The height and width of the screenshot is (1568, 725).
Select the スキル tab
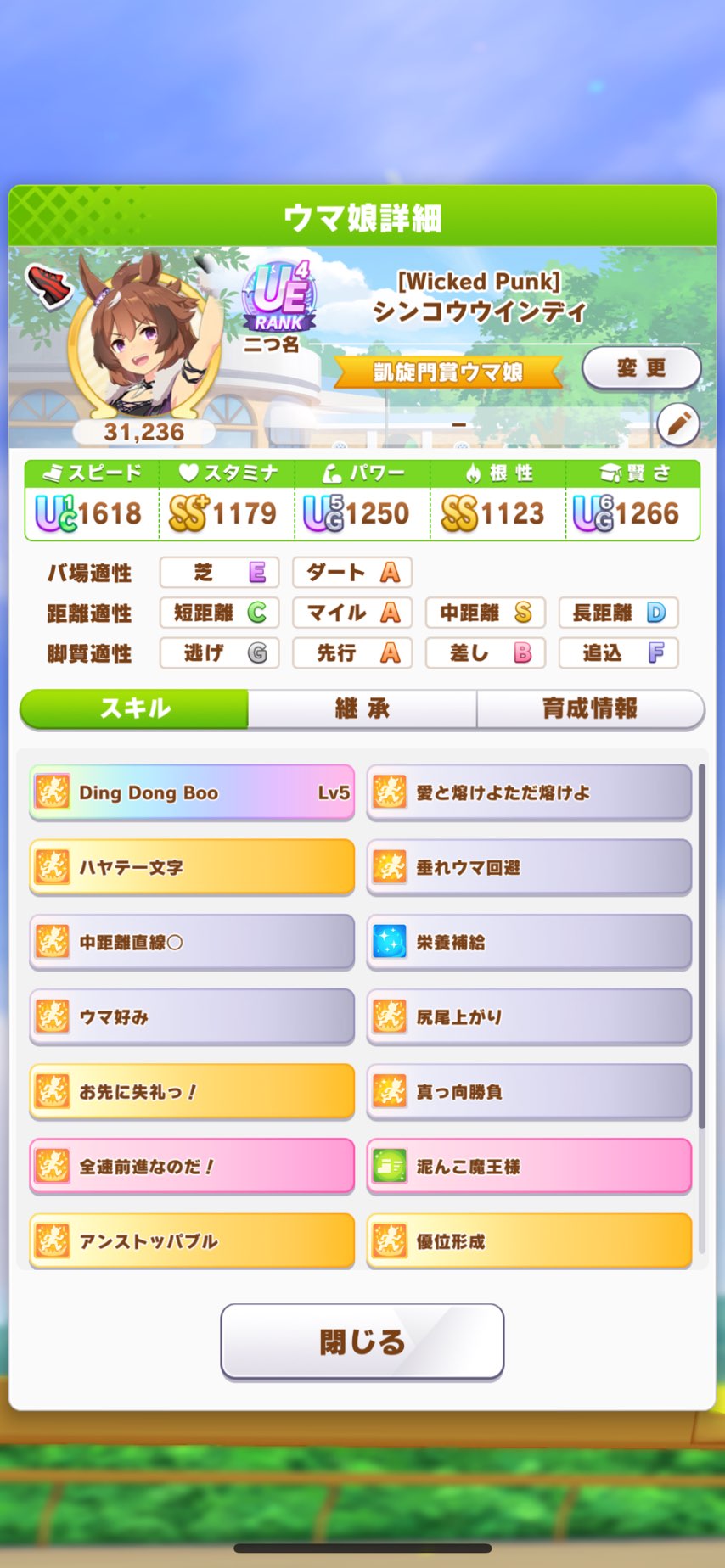(135, 708)
